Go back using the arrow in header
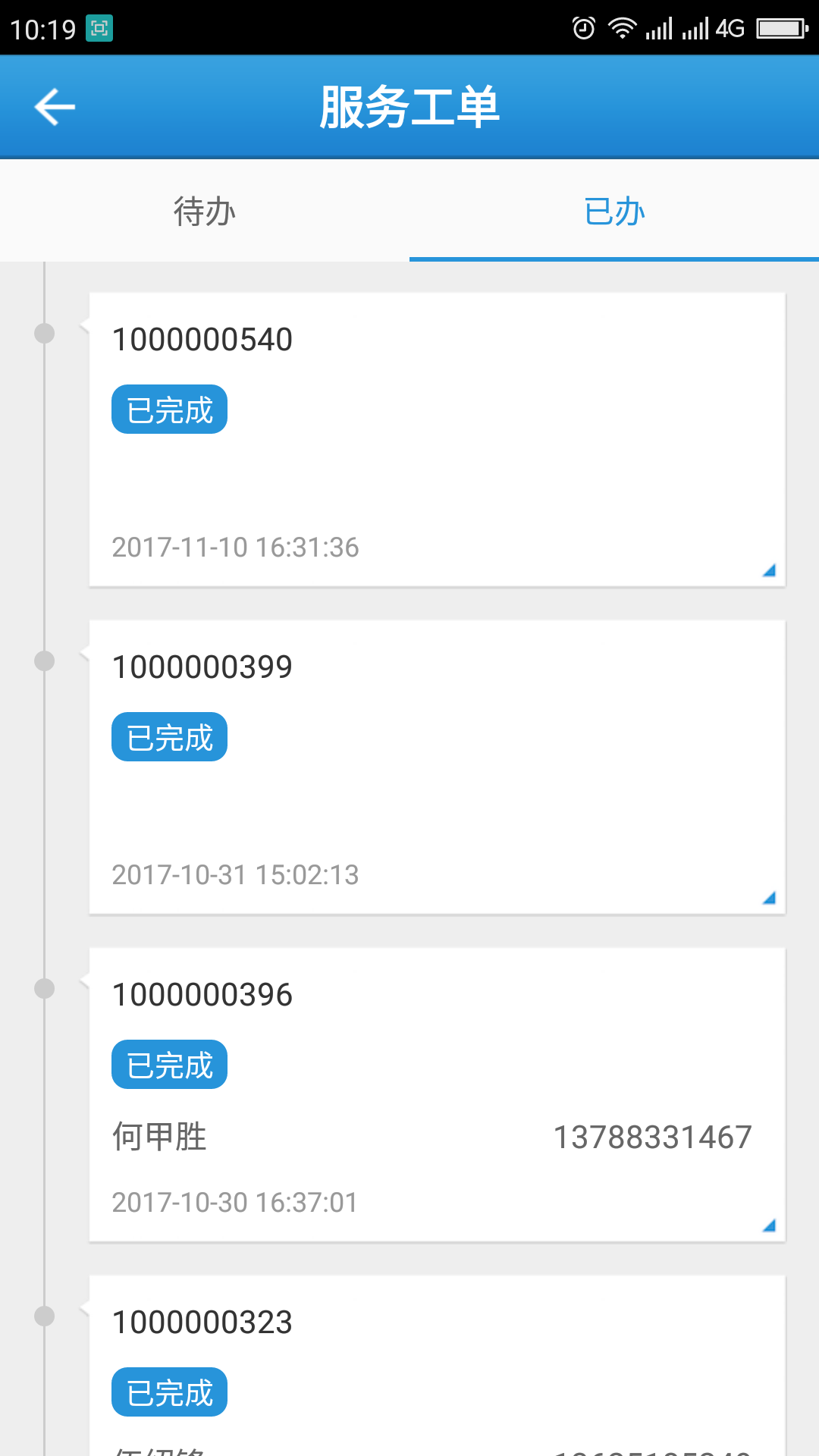Screen dimensions: 819x1456 [x=55, y=106]
